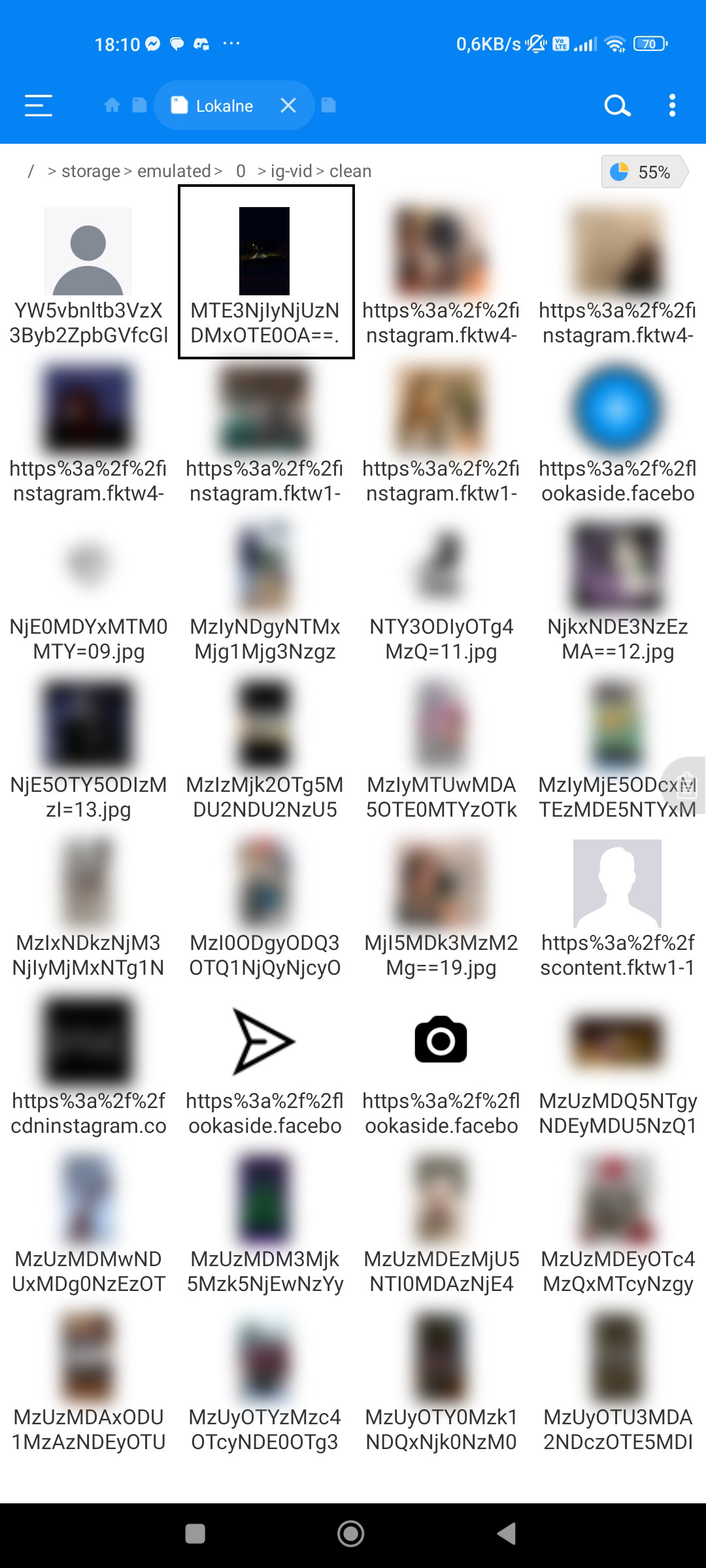Go to the ig-vid folder in the path

click(291, 171)
